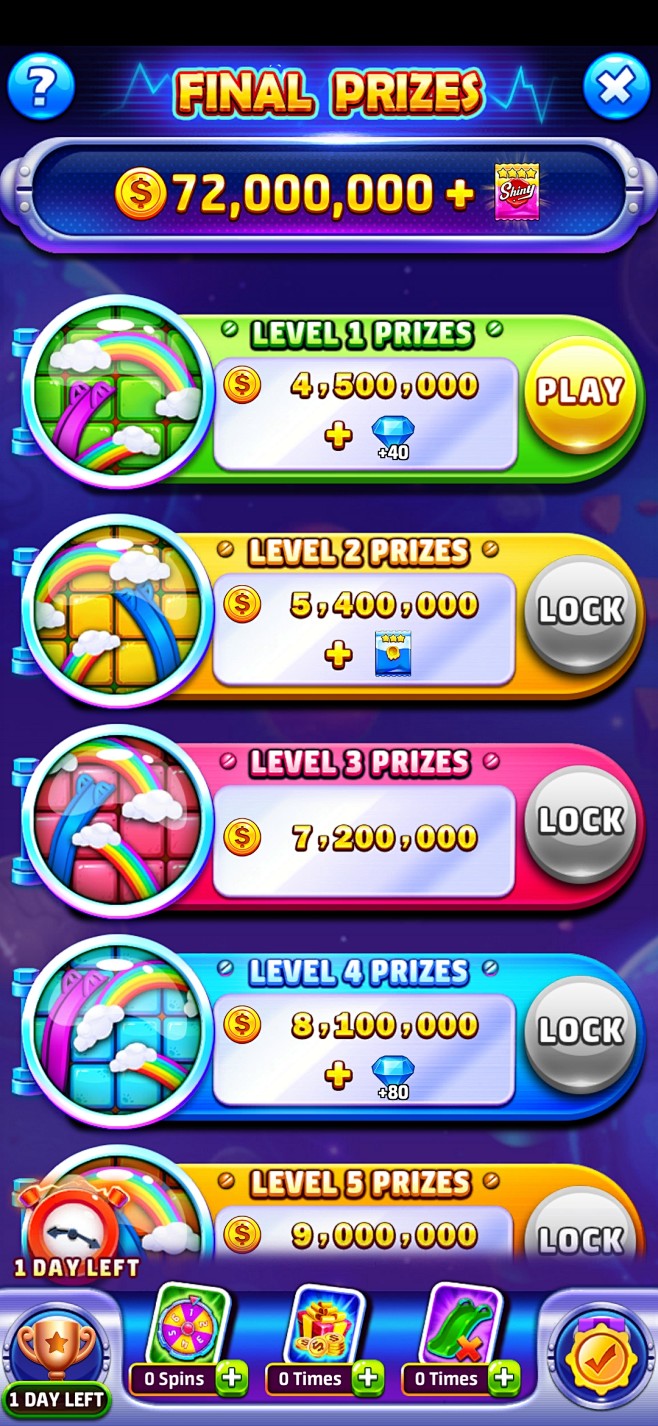Play Level 1
658x1426 pixels.
[580, 391]
